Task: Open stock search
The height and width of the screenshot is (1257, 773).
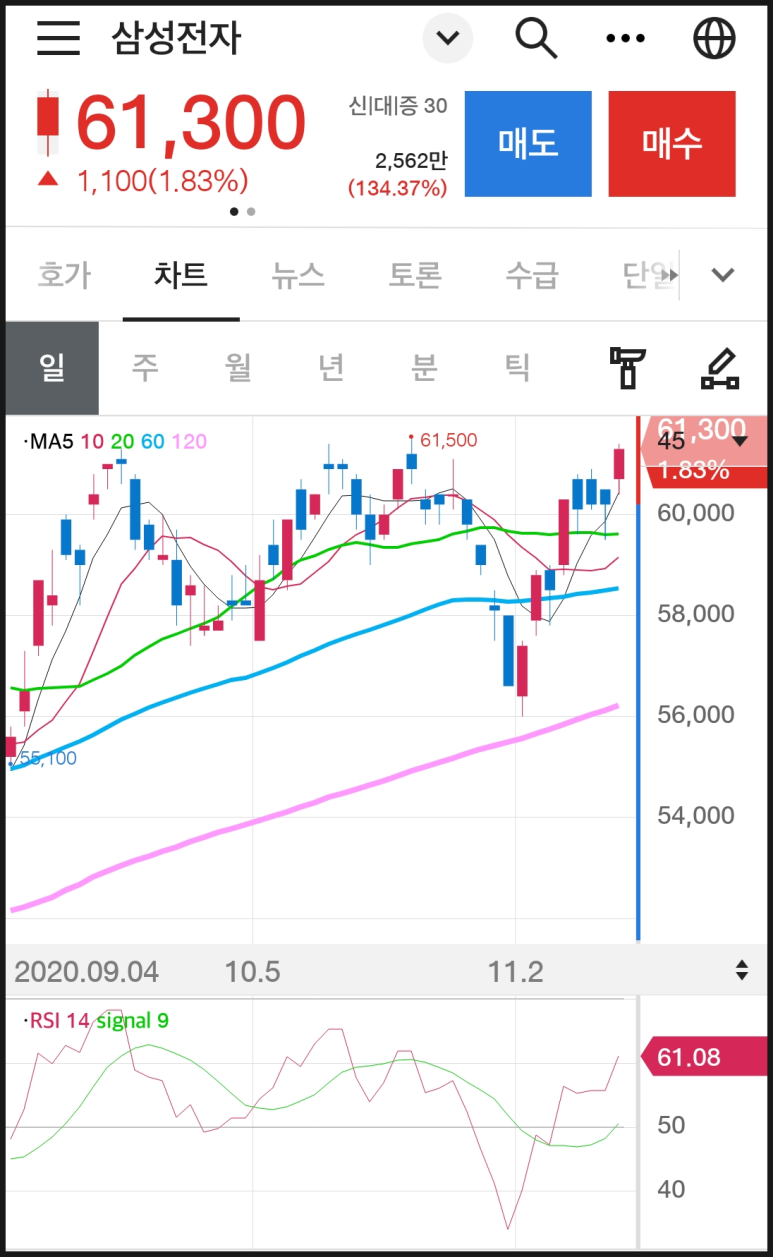Action: pyautogui.click(x=536, y=38)
